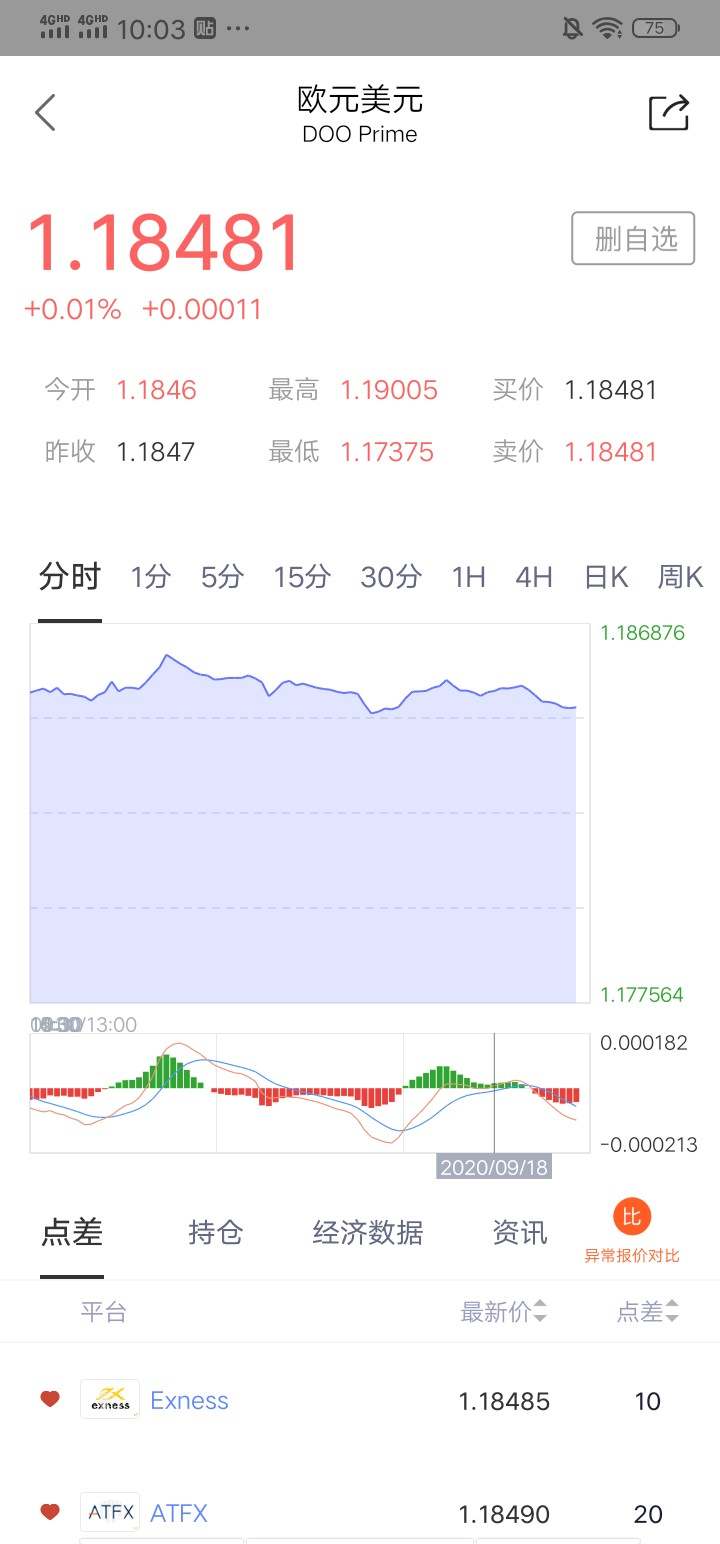Switch to 4H chart period

(534, 577)
